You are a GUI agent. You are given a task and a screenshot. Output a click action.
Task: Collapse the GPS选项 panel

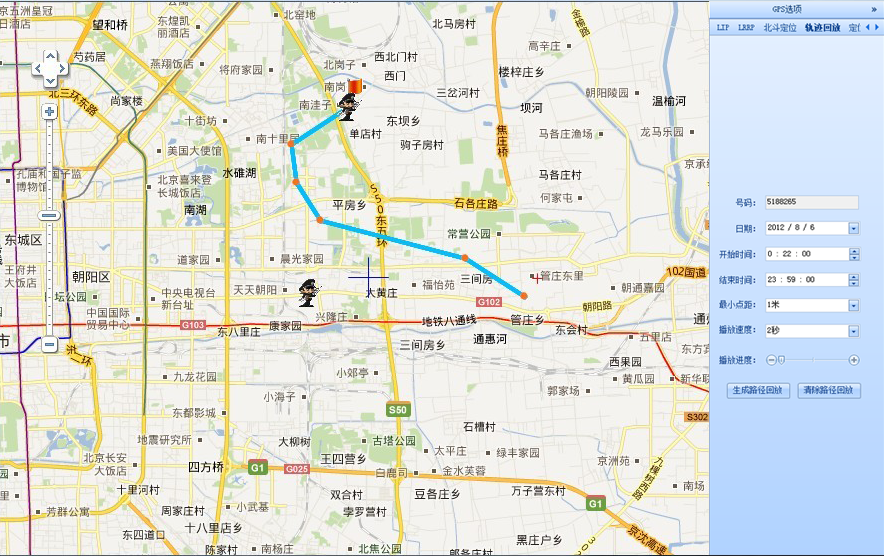click(872, 8)
